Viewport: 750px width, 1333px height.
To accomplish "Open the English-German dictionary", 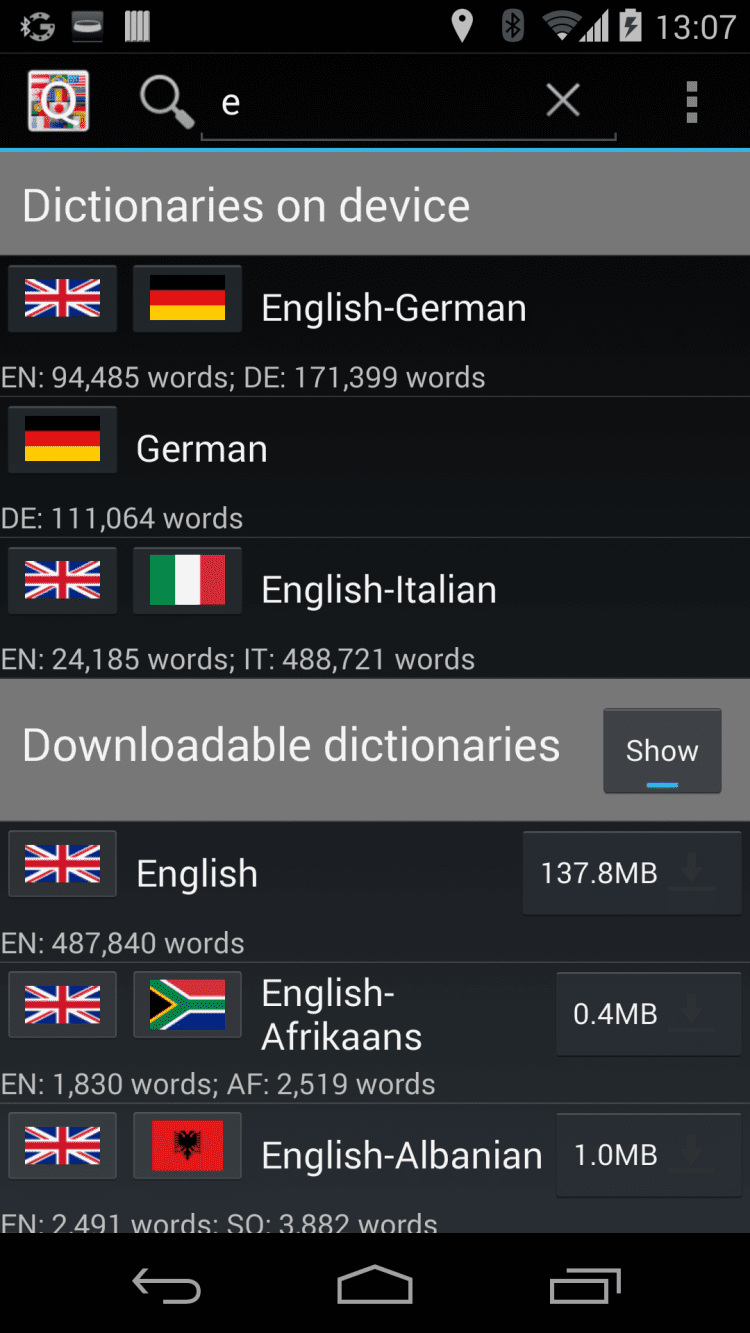I will (x=393, y=308).
